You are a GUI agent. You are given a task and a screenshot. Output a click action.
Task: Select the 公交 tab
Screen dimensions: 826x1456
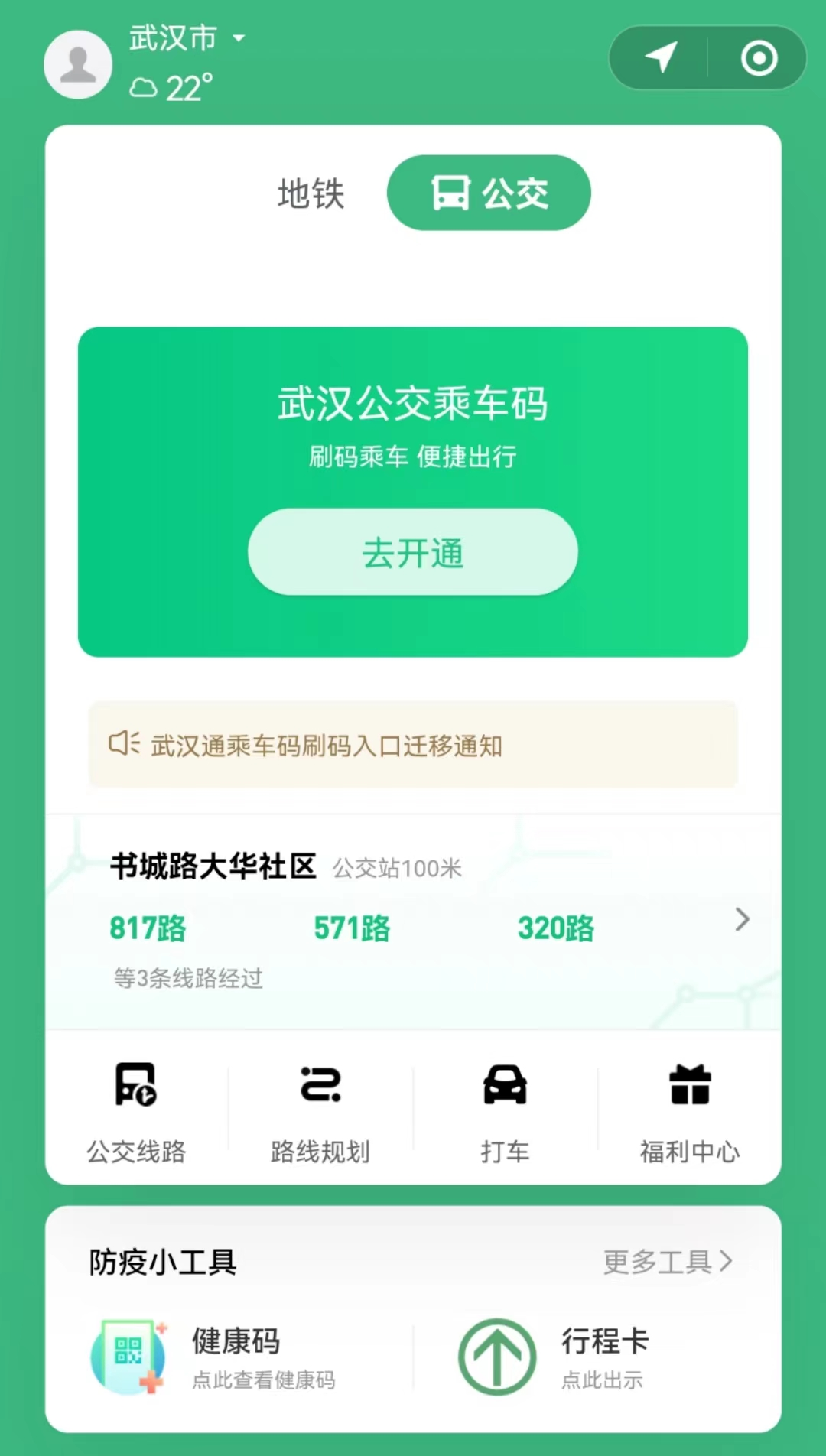pos(489,193)
